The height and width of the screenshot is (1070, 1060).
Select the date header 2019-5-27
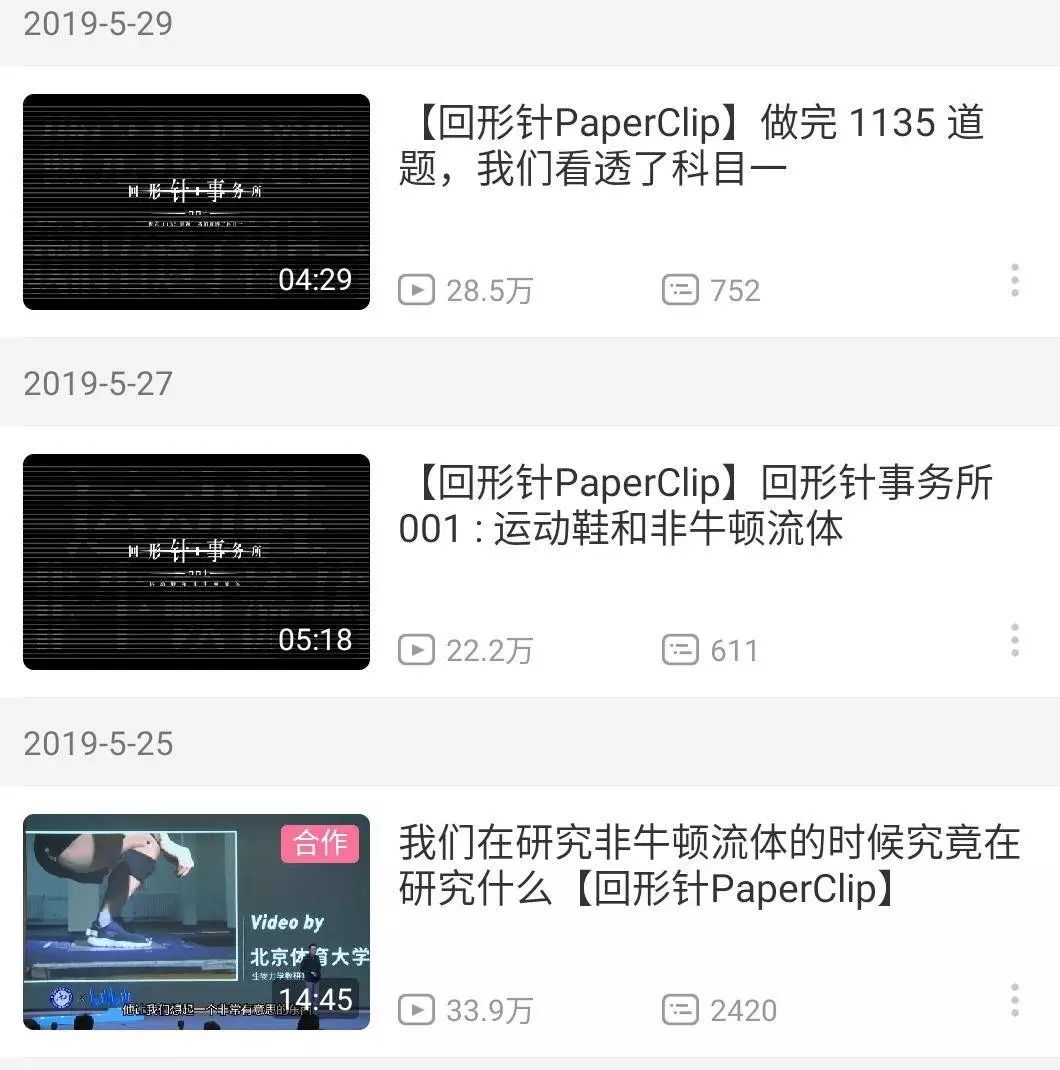click(97, 383)
